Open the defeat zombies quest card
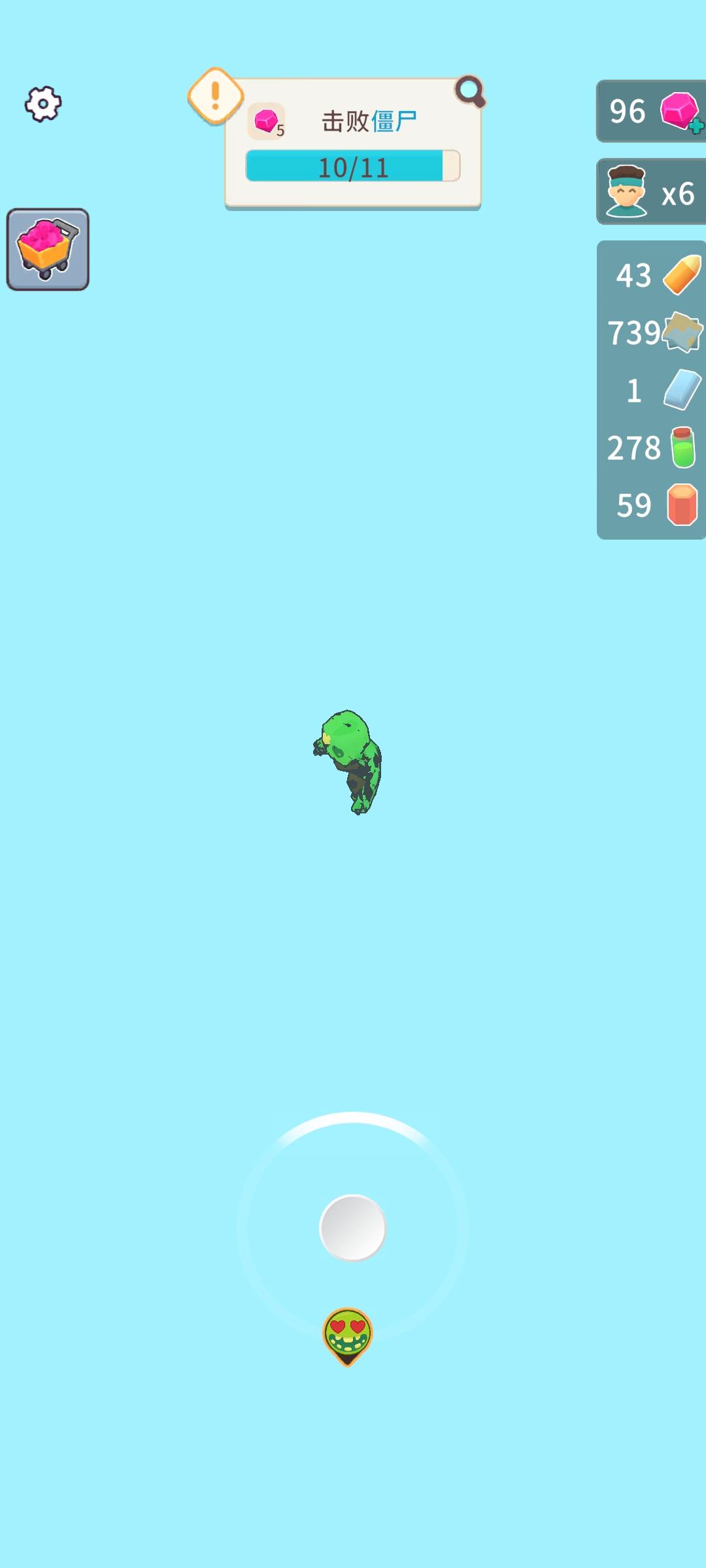 353,144
